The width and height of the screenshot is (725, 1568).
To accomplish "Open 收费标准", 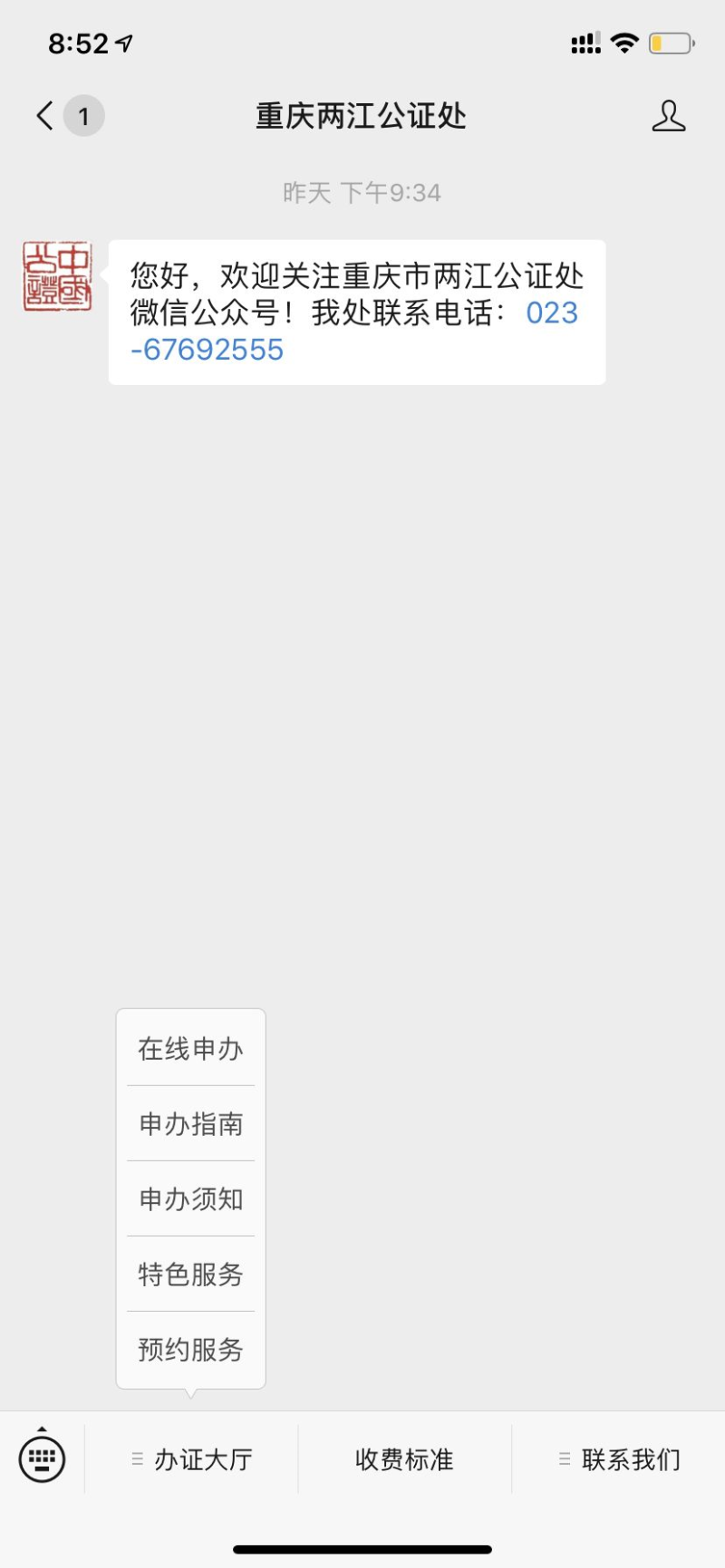I will coord(404,1459).
